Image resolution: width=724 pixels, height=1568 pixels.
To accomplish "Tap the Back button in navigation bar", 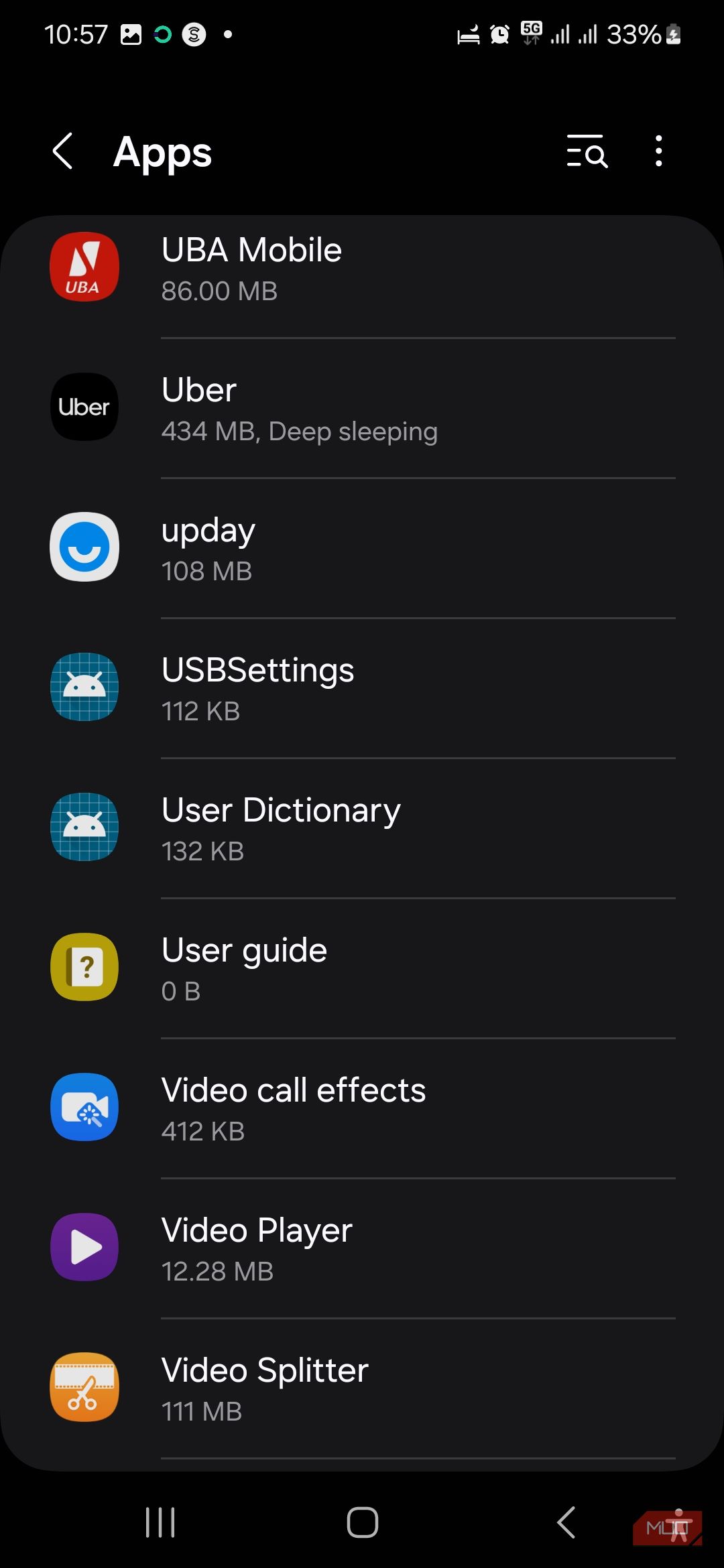I will [565, 1522].
